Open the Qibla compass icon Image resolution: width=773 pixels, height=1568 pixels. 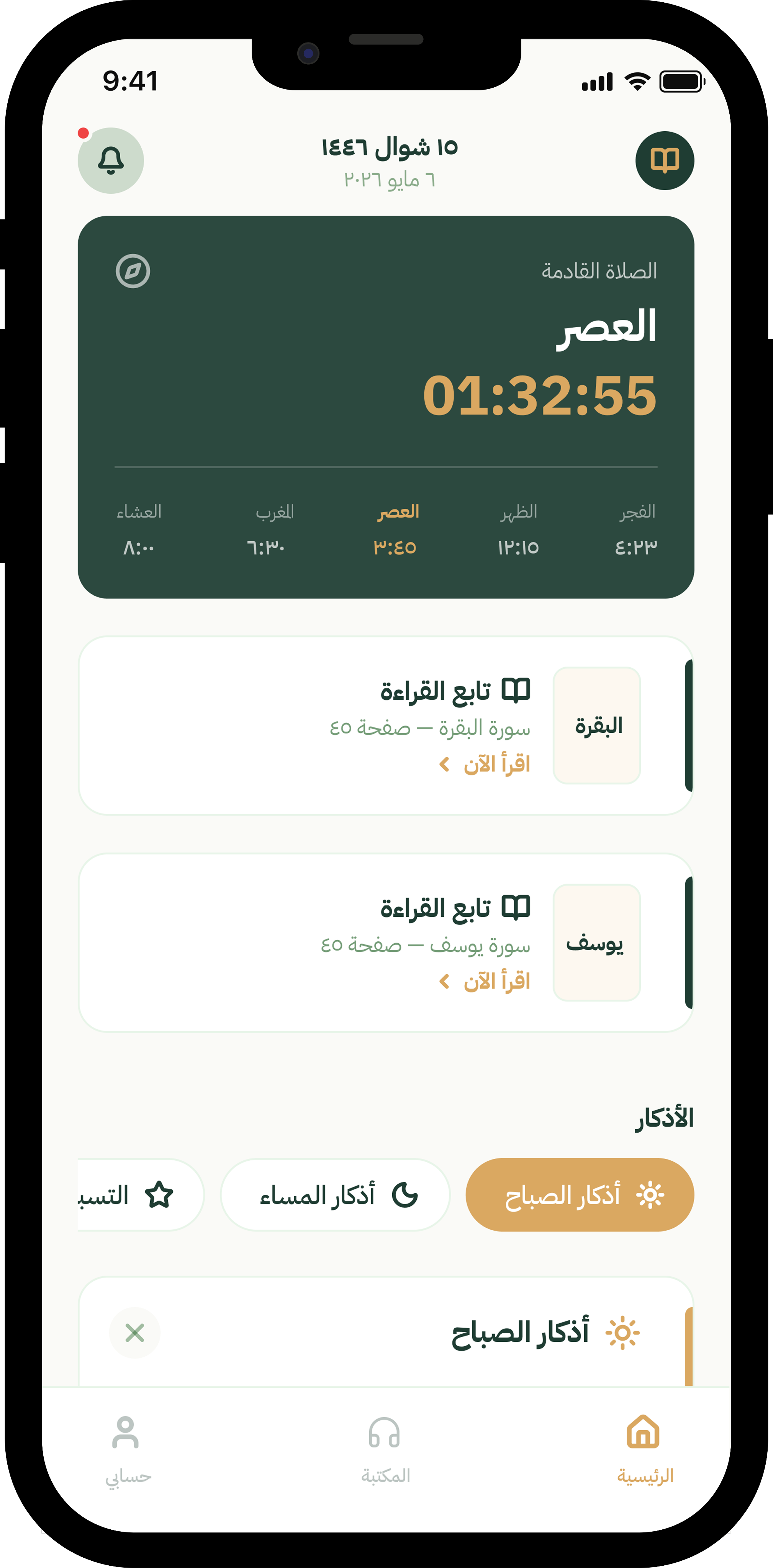coord(133,271)
